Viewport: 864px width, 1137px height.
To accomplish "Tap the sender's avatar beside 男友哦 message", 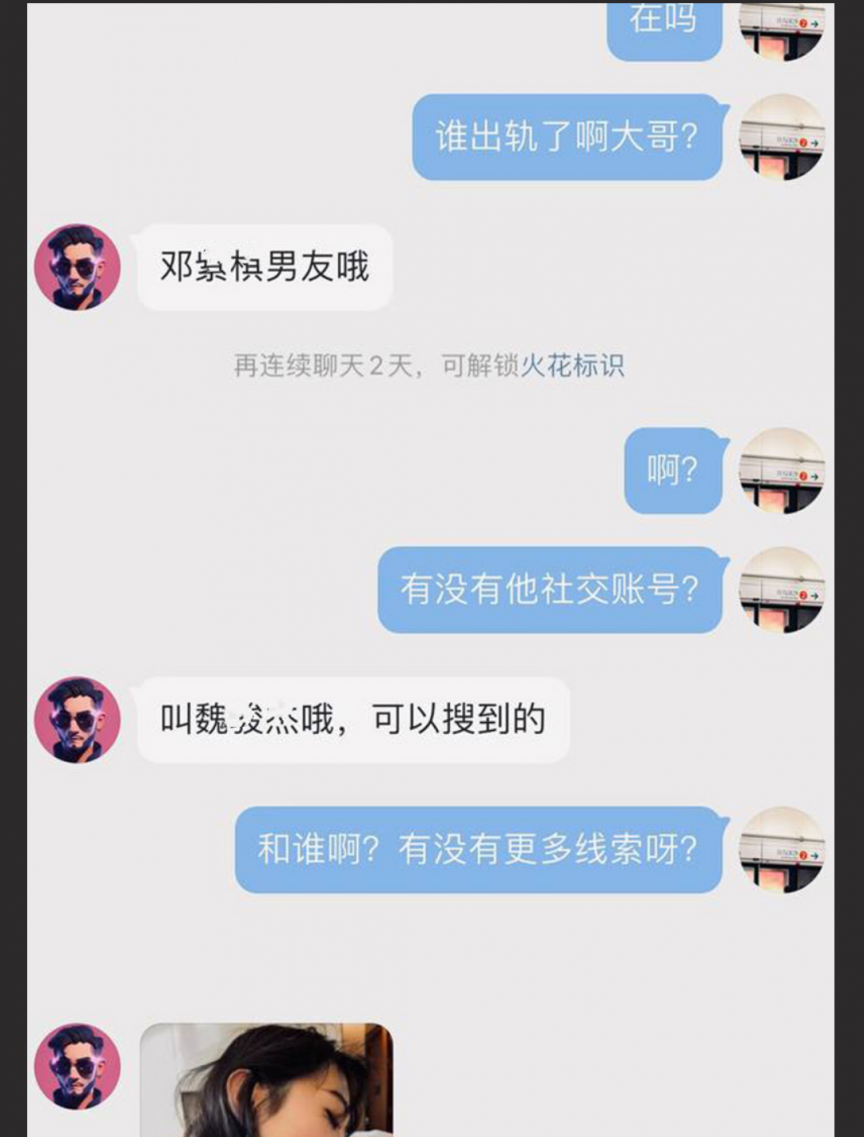I will pyautogui.click(x=78, y=267).
